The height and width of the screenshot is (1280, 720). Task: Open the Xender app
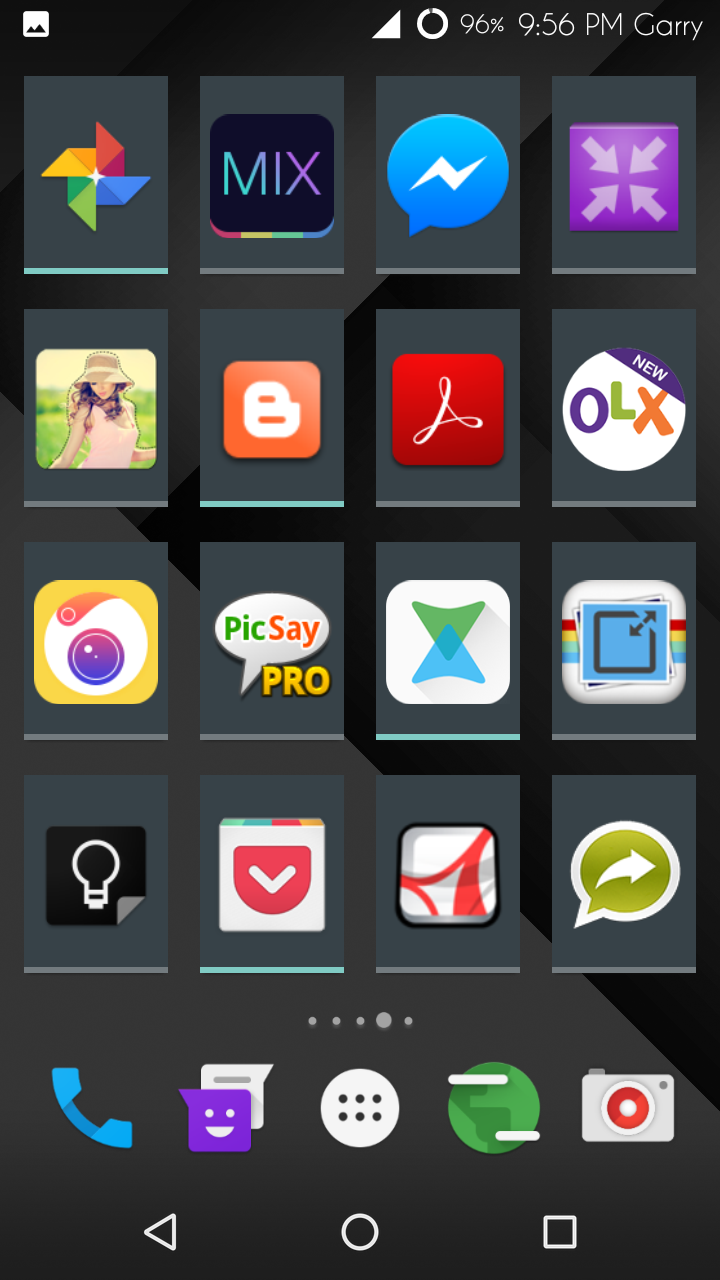pyautogui.click(x=448, y=642)
